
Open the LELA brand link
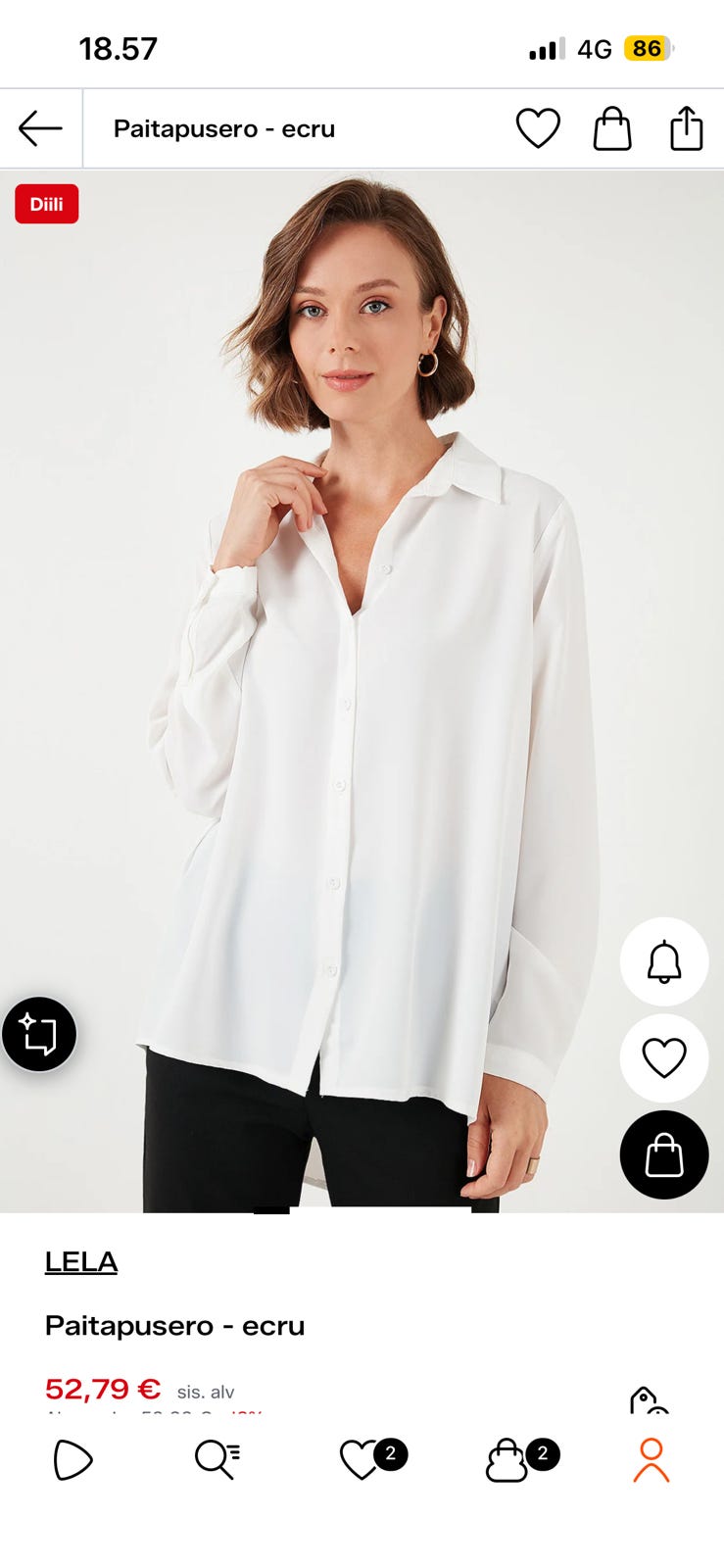(x=81, y=1262)
